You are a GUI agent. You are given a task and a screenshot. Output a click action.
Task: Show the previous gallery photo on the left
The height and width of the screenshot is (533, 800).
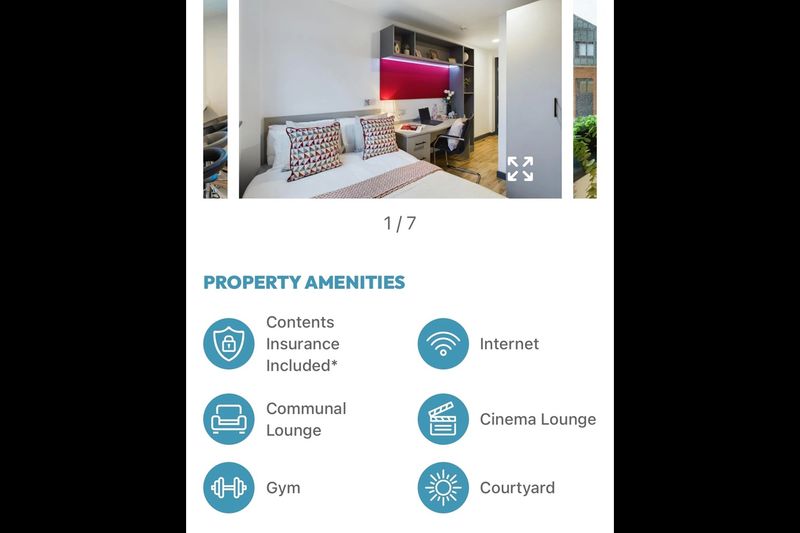point(215,100)
